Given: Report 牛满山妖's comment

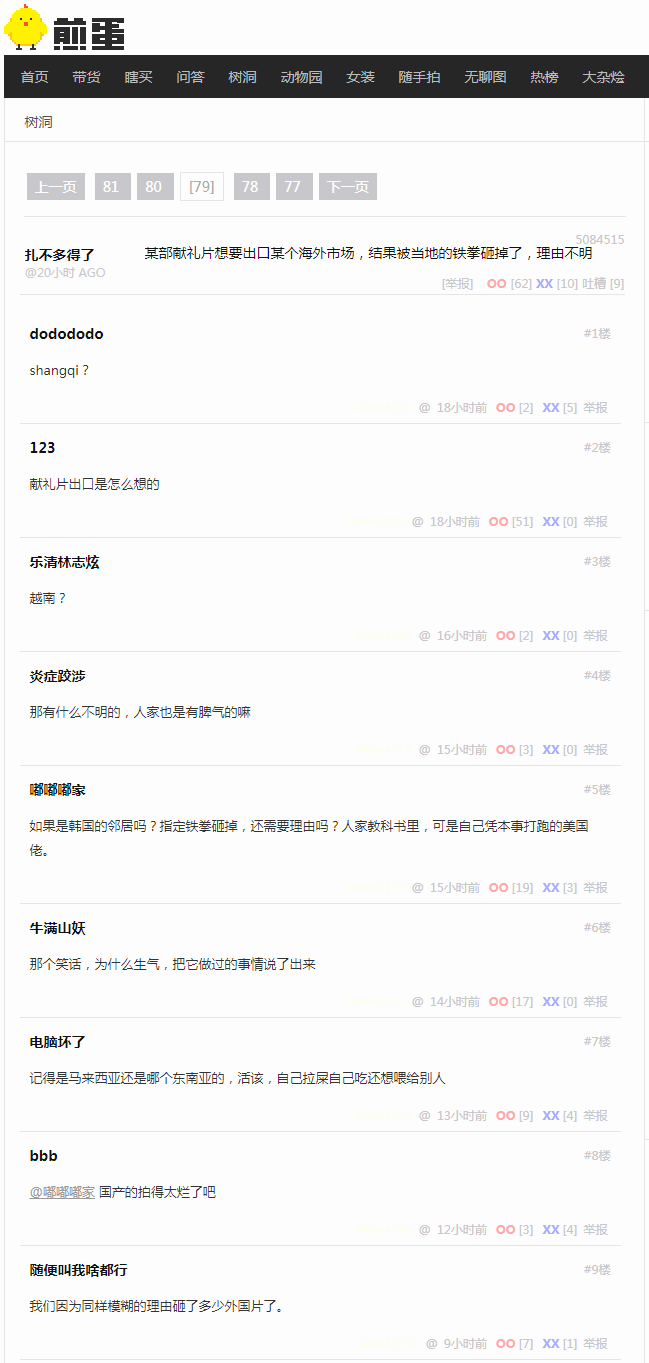Looking at the screenshot, I should (x=596, y=1002).
